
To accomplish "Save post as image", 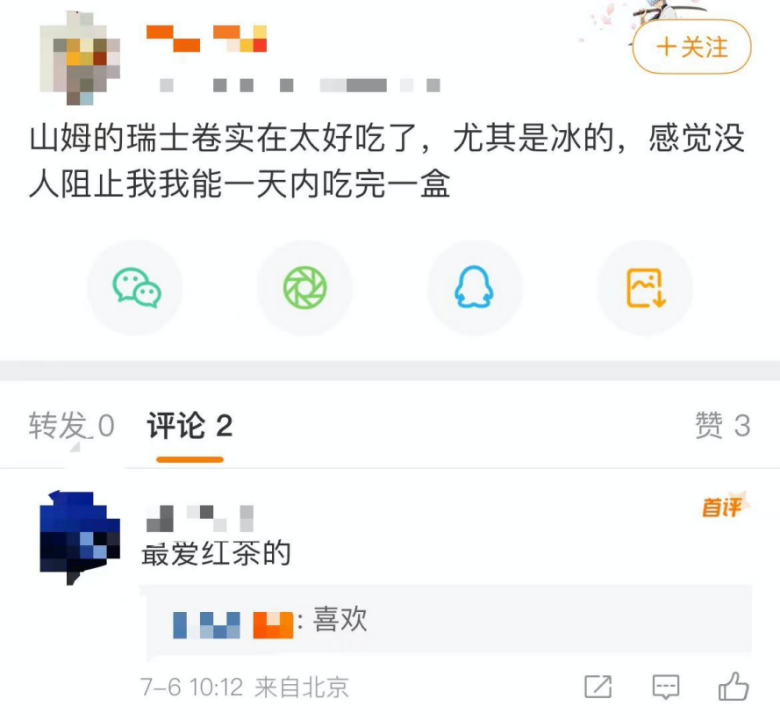I will [x=645, y=288].
